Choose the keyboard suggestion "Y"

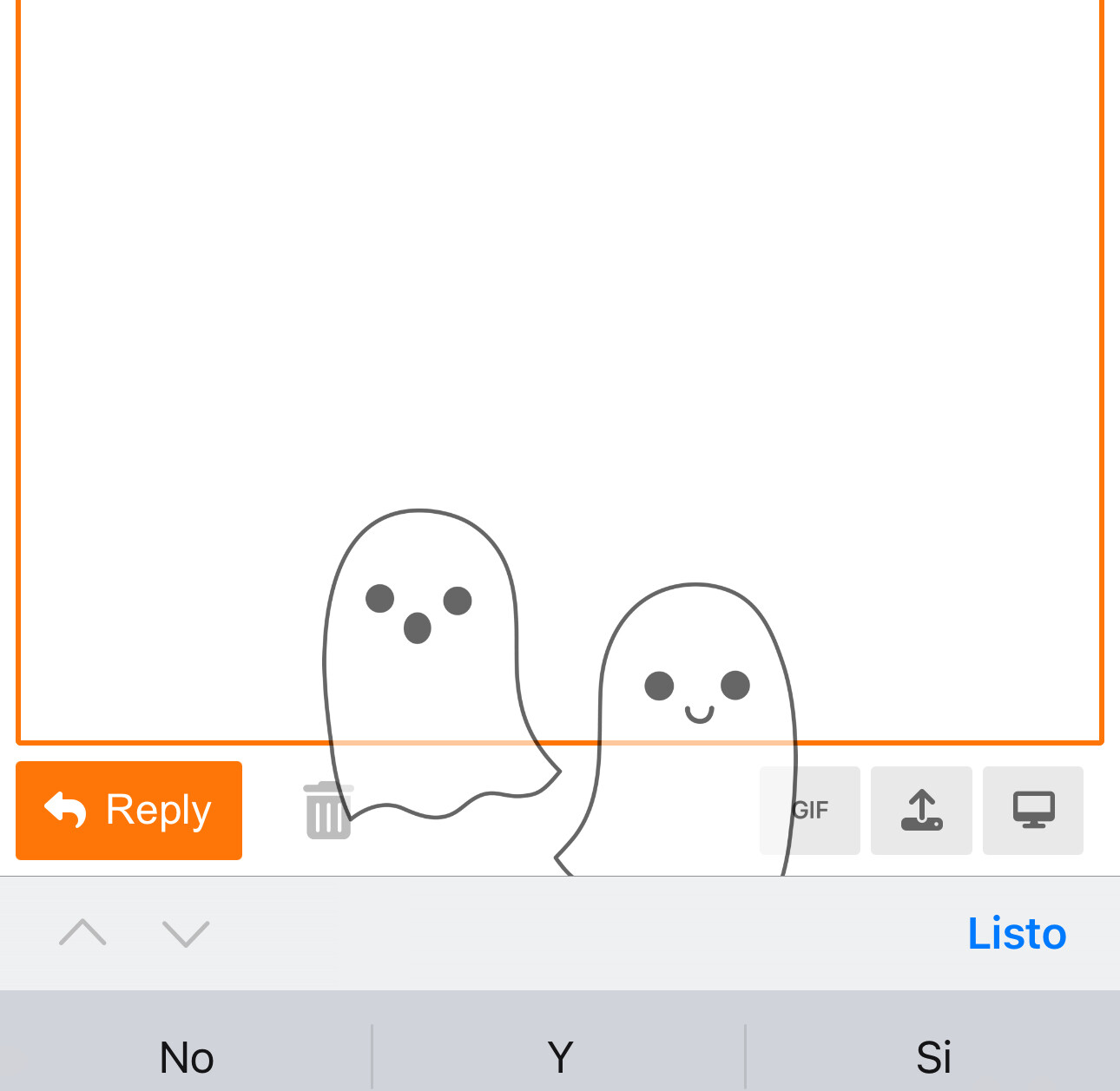click(x=560, y=1057)
